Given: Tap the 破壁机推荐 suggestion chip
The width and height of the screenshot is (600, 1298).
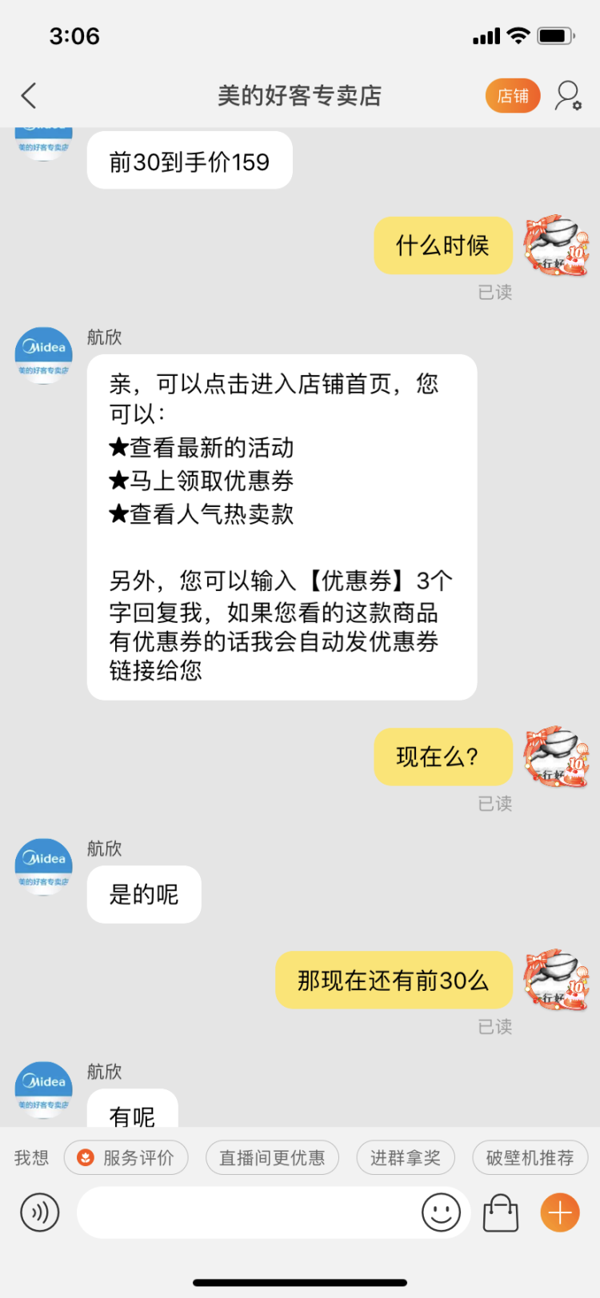Looking at the screenshot, I should (530, 1158).
